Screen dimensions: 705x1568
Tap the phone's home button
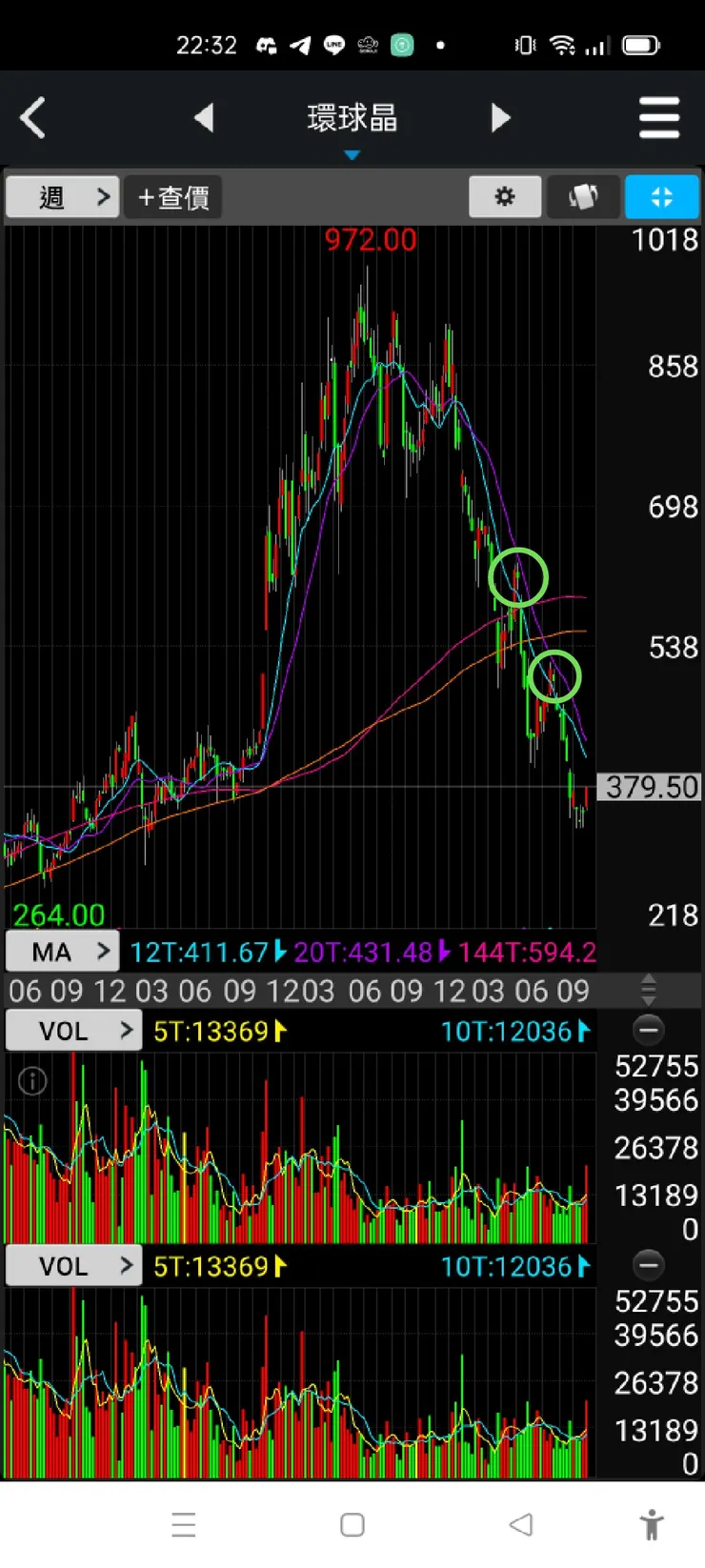click(352, 1524)
